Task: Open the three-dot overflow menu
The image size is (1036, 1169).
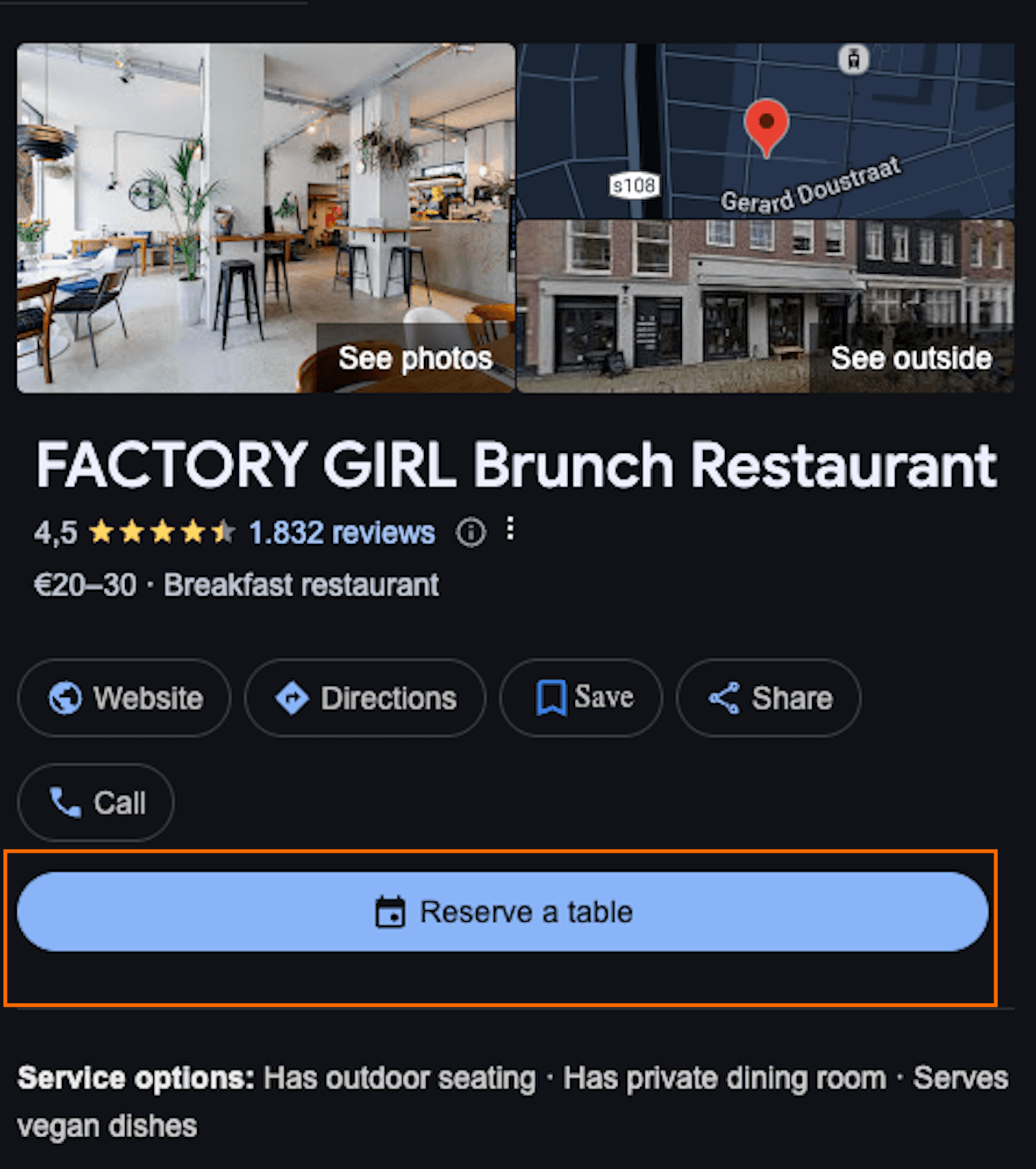Action: (510, 529)
